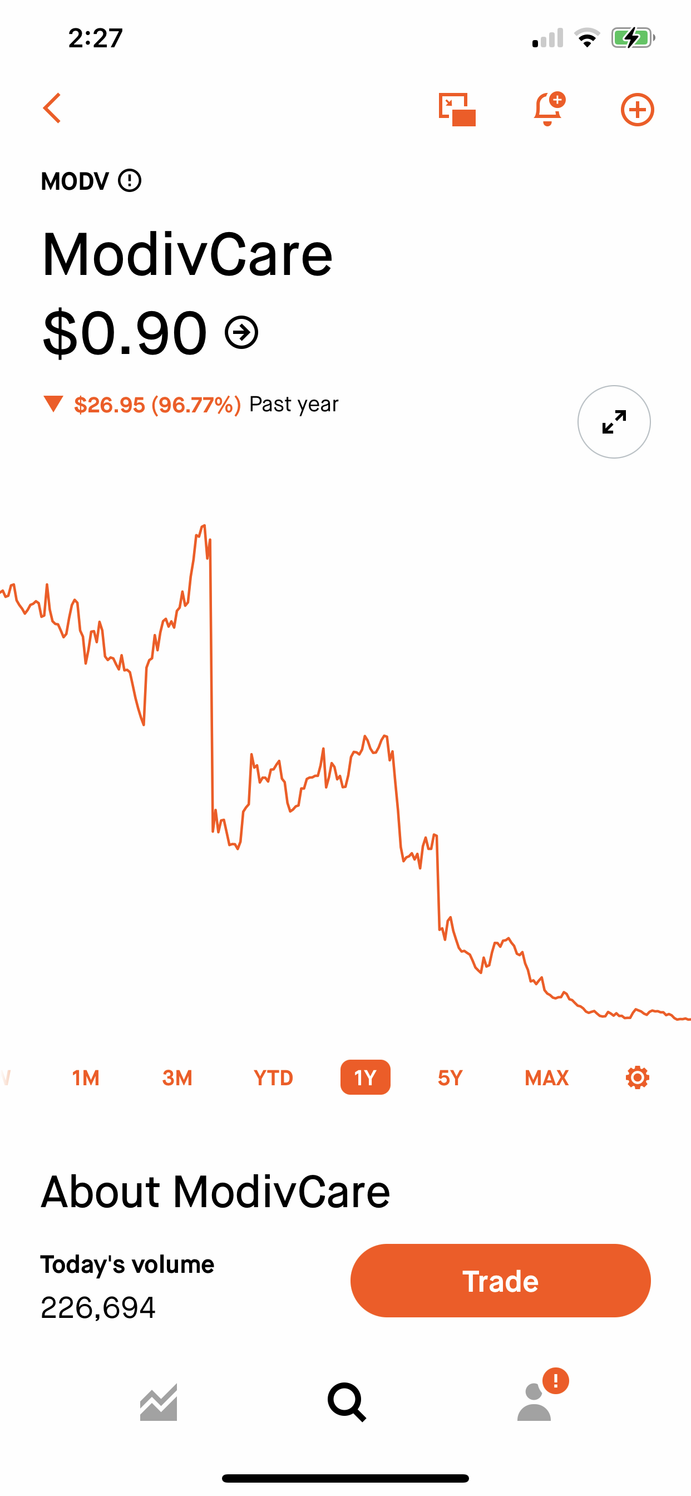The height and width of the screenshot is (1496, 691).
Task: Set a price alert with the bell
Action: [549, 108]
